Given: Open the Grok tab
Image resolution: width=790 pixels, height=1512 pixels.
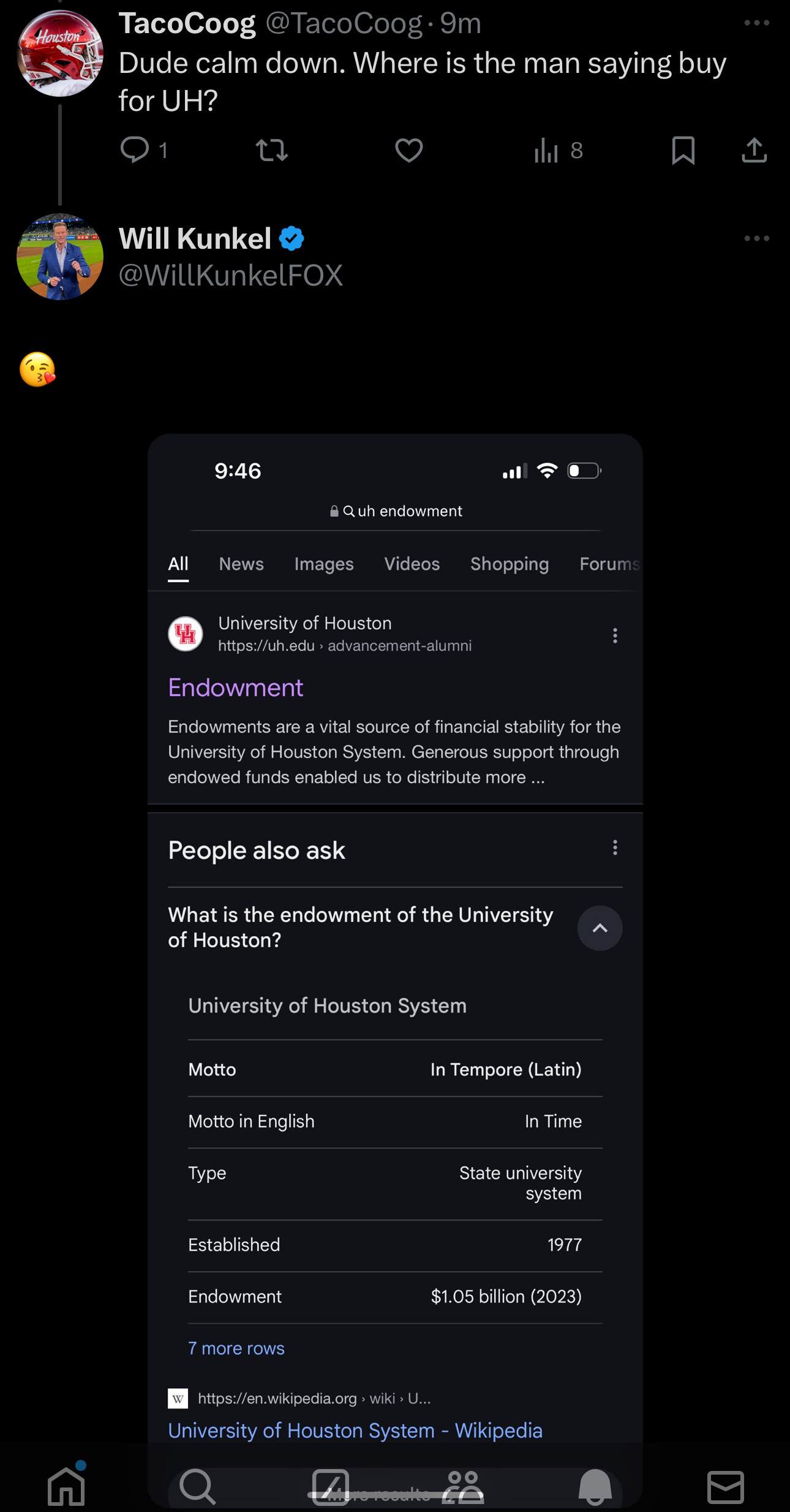Looking at the screenshot, I should [331, 1486].
